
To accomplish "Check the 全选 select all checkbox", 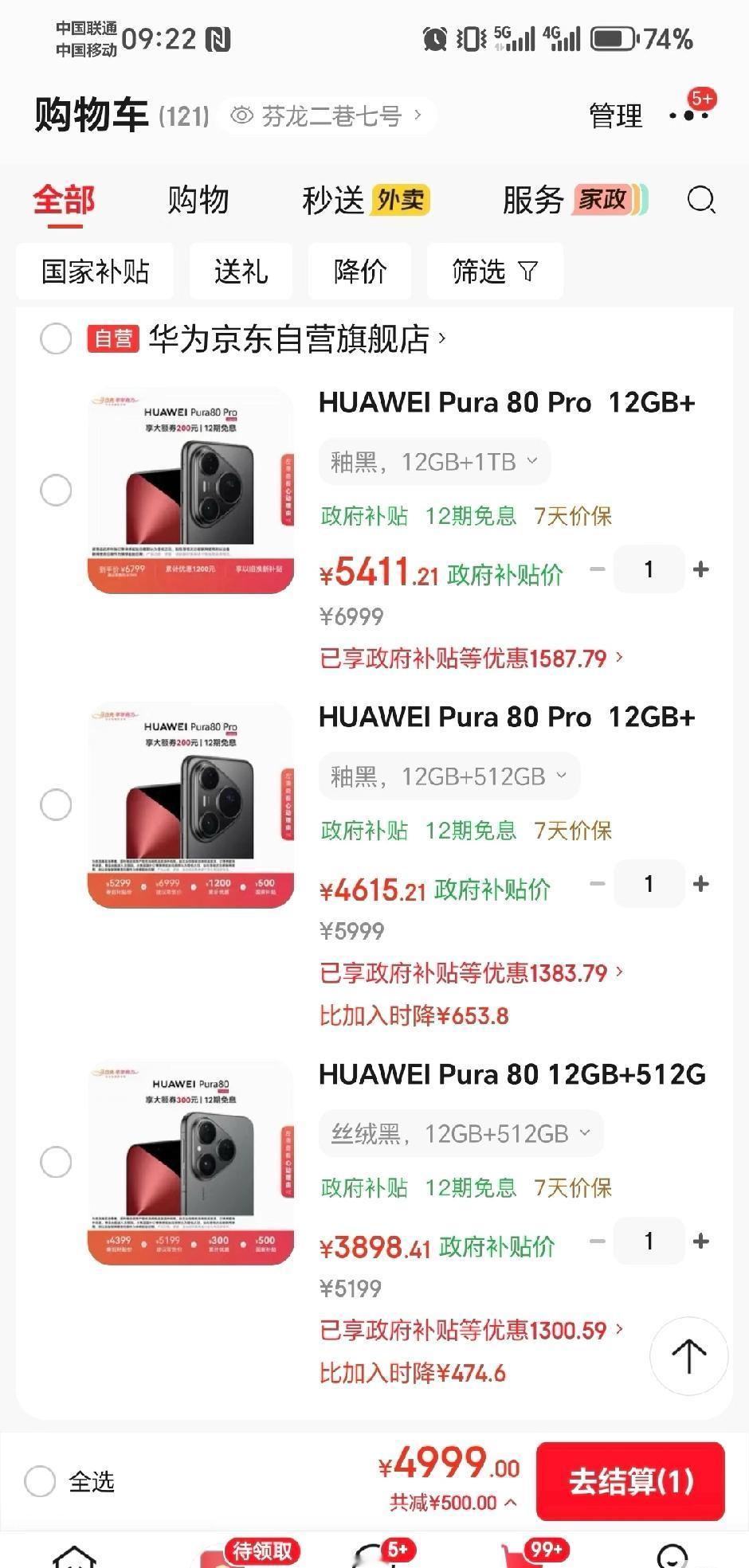I will coord(41,1481).
